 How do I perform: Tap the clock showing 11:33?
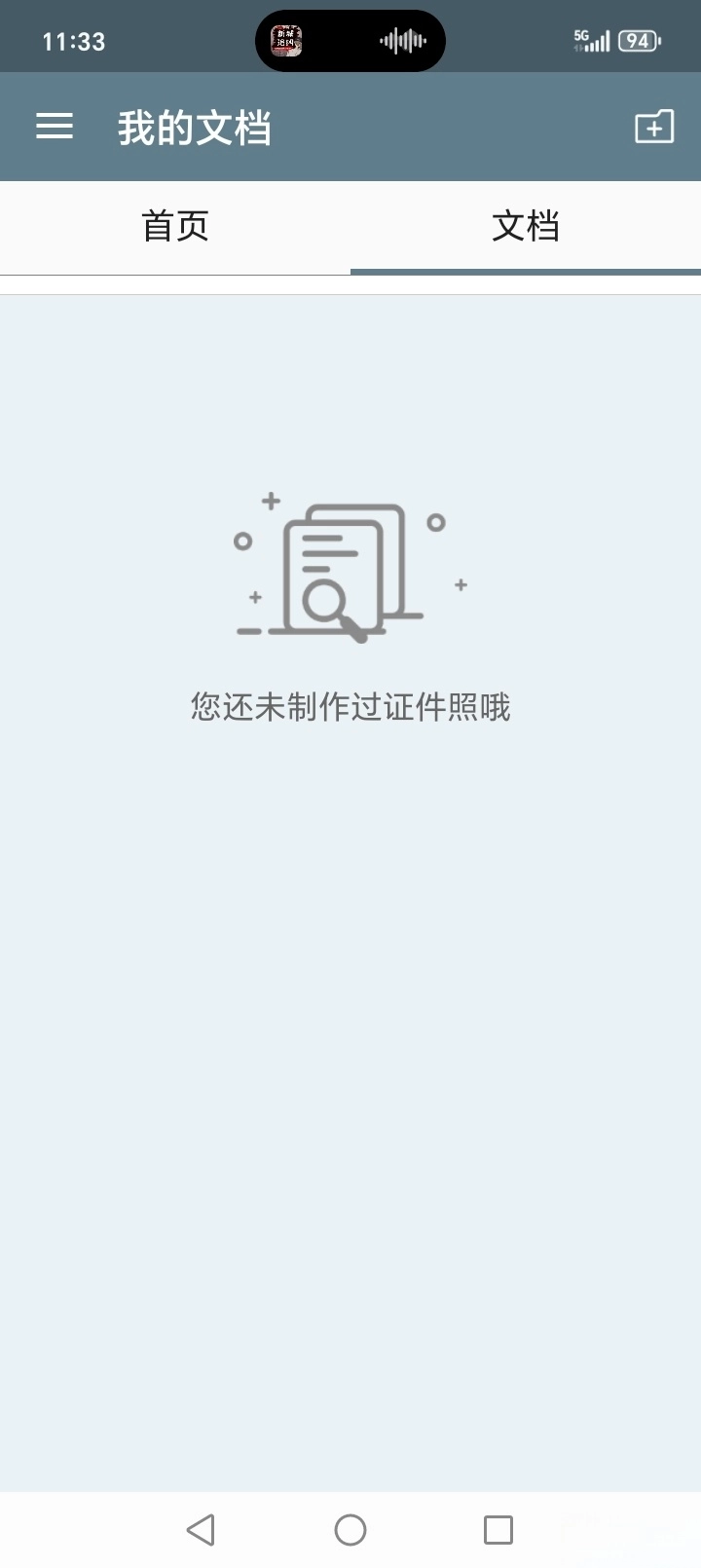tap(73, 40)
